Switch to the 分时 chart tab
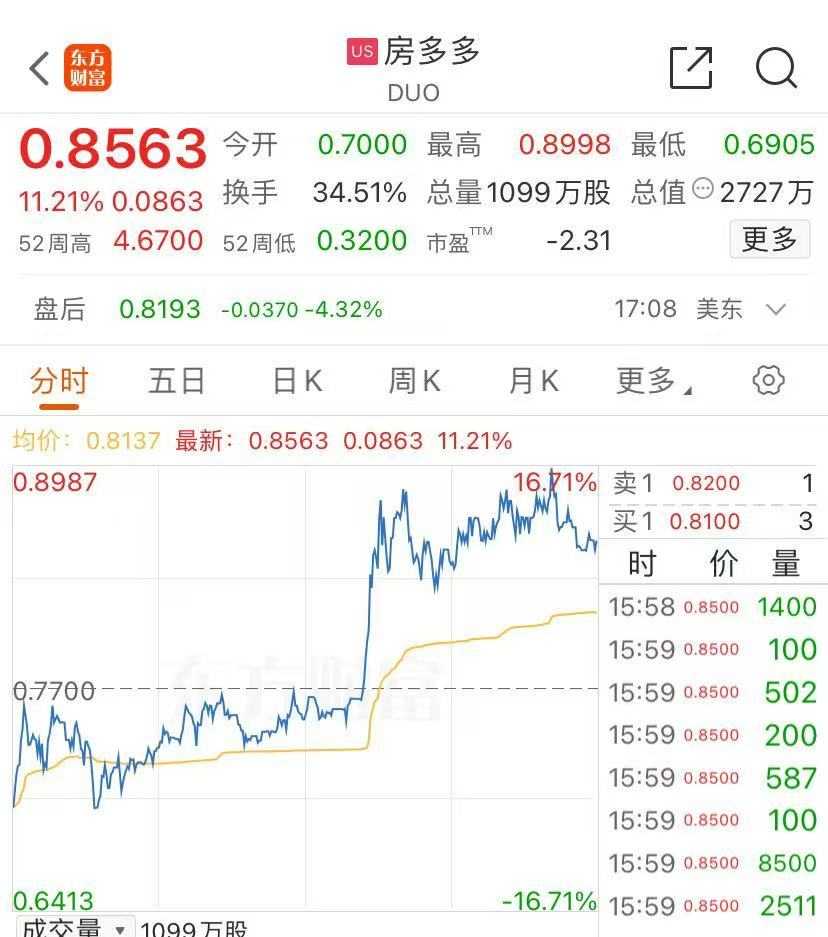 [59, 381]
